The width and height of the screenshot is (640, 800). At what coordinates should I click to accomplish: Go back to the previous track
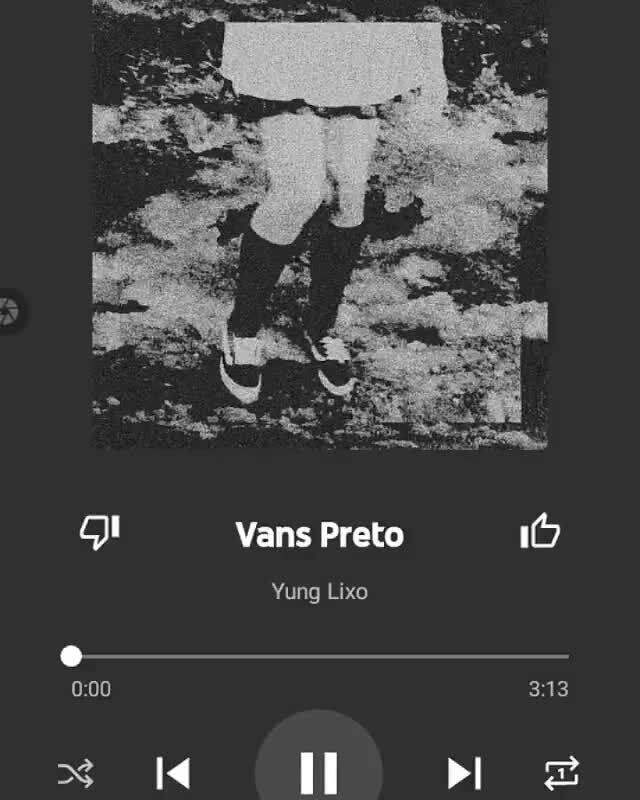pos(173,773)
